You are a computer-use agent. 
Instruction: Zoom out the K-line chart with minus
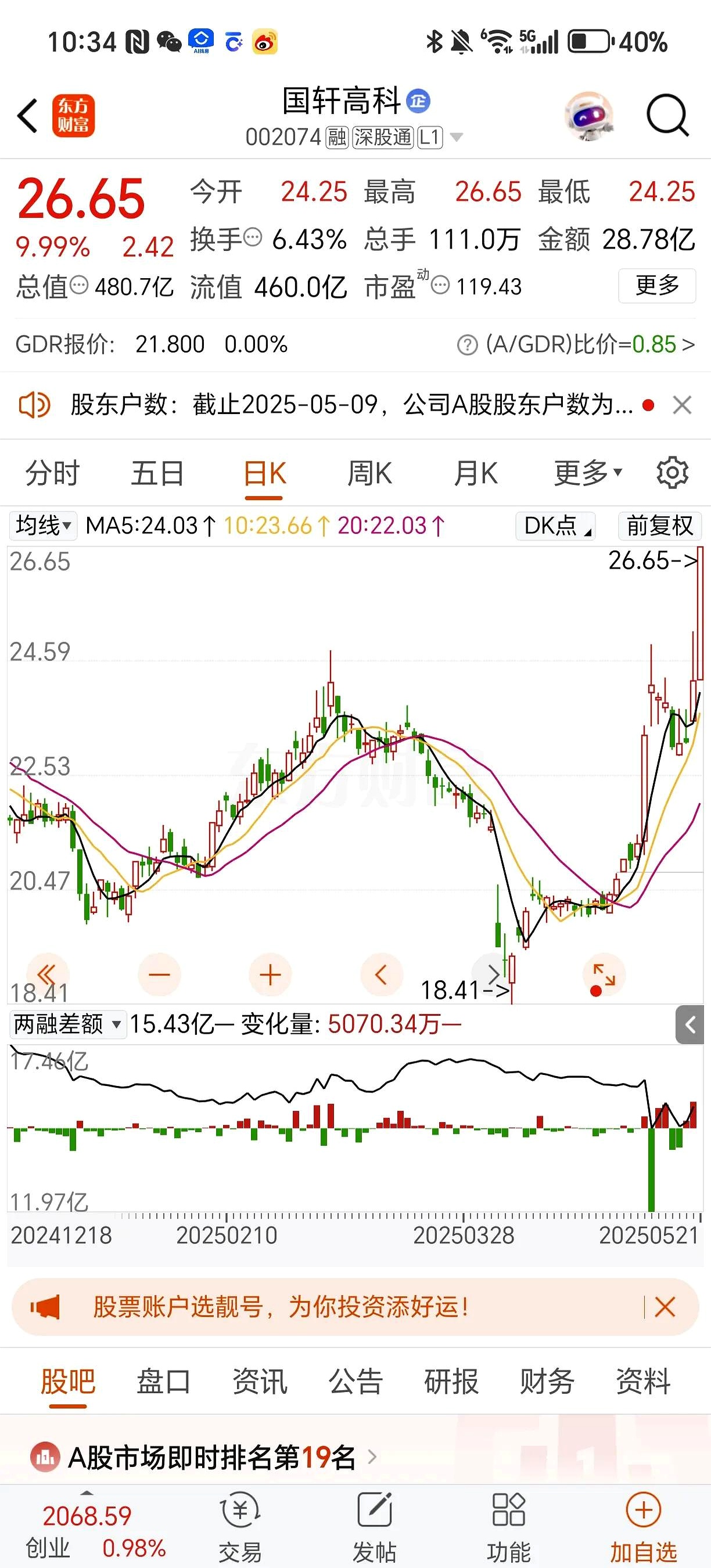tap(160, 975)
